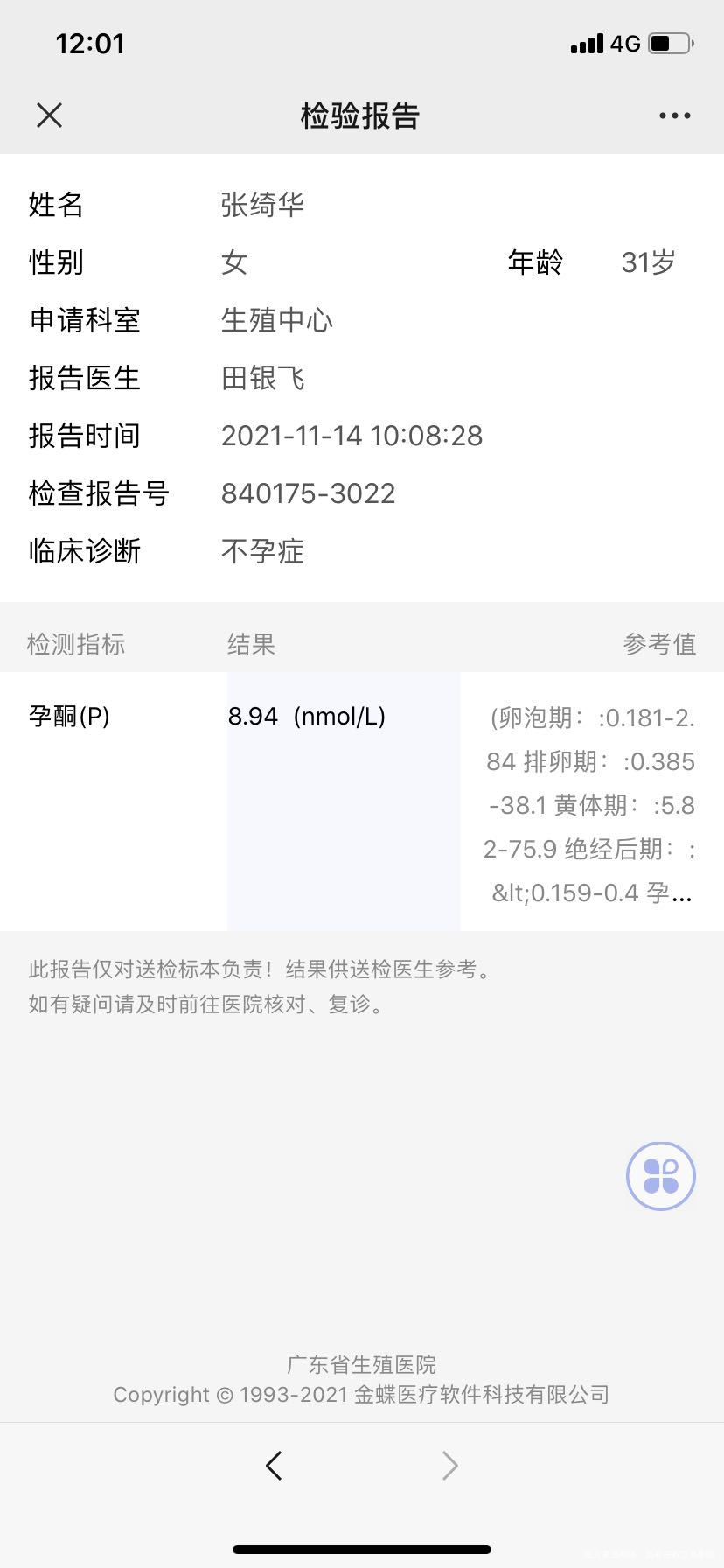
Task: Tap the patient name 张绮华
Action: point(261,205)
